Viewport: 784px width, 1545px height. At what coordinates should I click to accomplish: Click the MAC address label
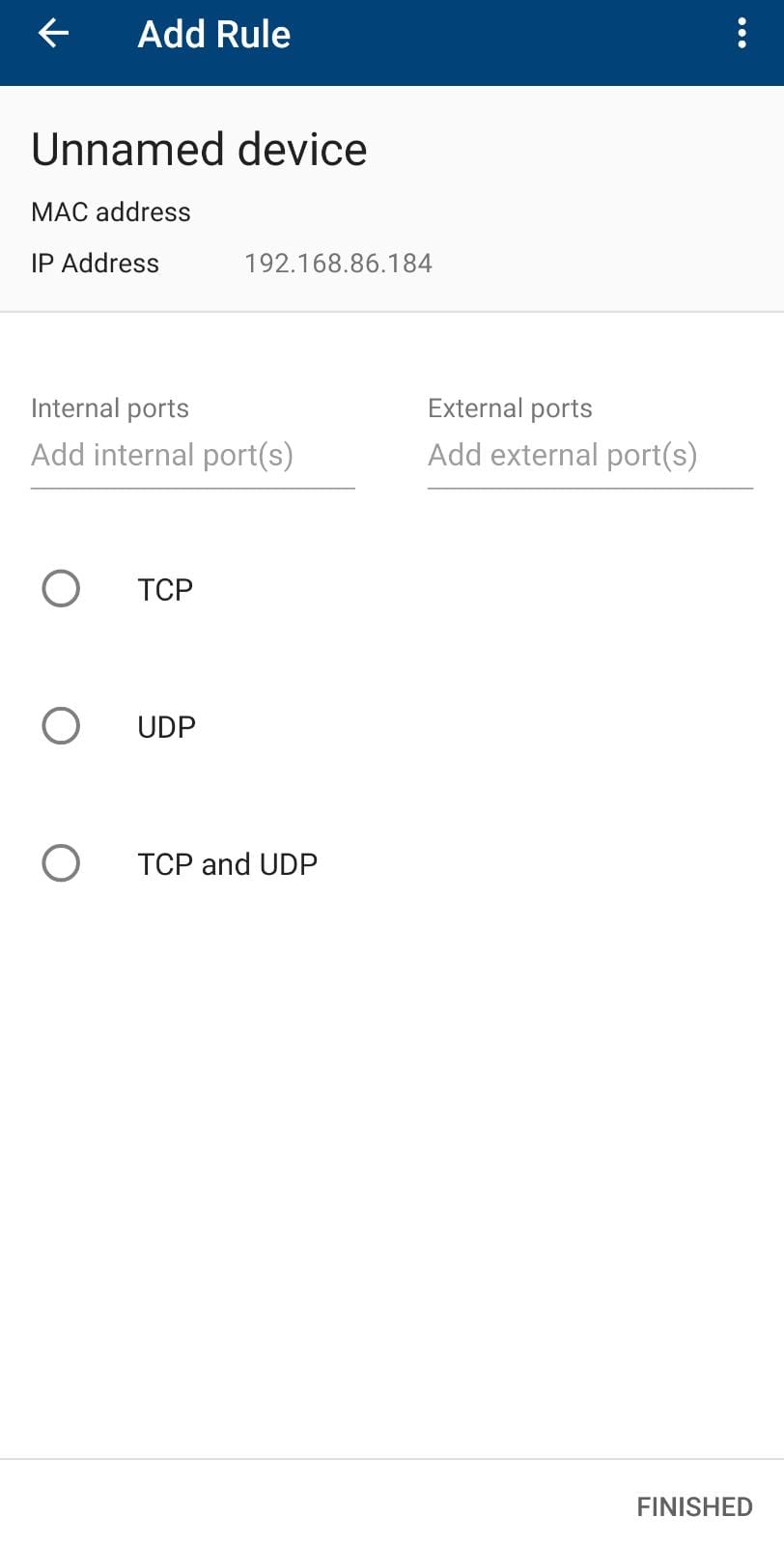pos(110,211)
